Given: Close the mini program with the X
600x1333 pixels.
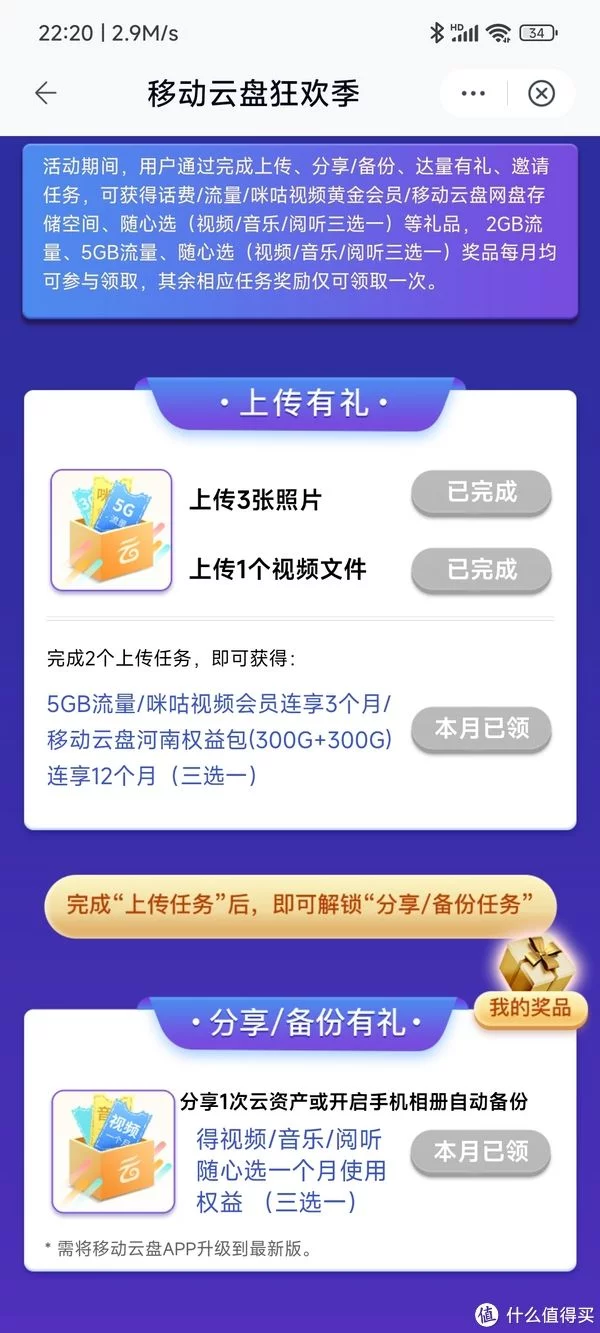Looking at the screenshot, I should click(541, 93).
